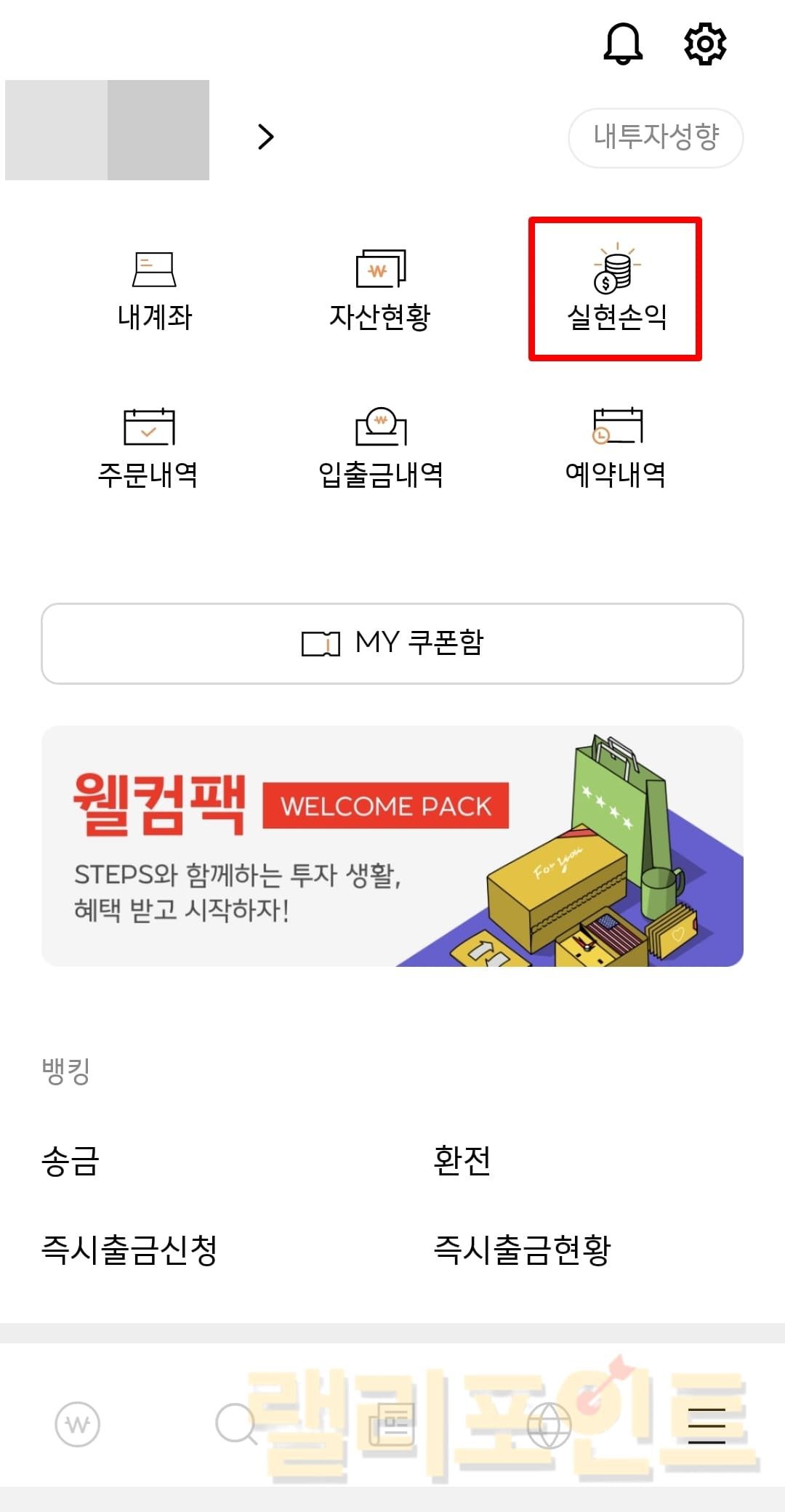The height and width of the screenshot is (1512, 785).
Task: Check 주문내역
Action: 148,447
